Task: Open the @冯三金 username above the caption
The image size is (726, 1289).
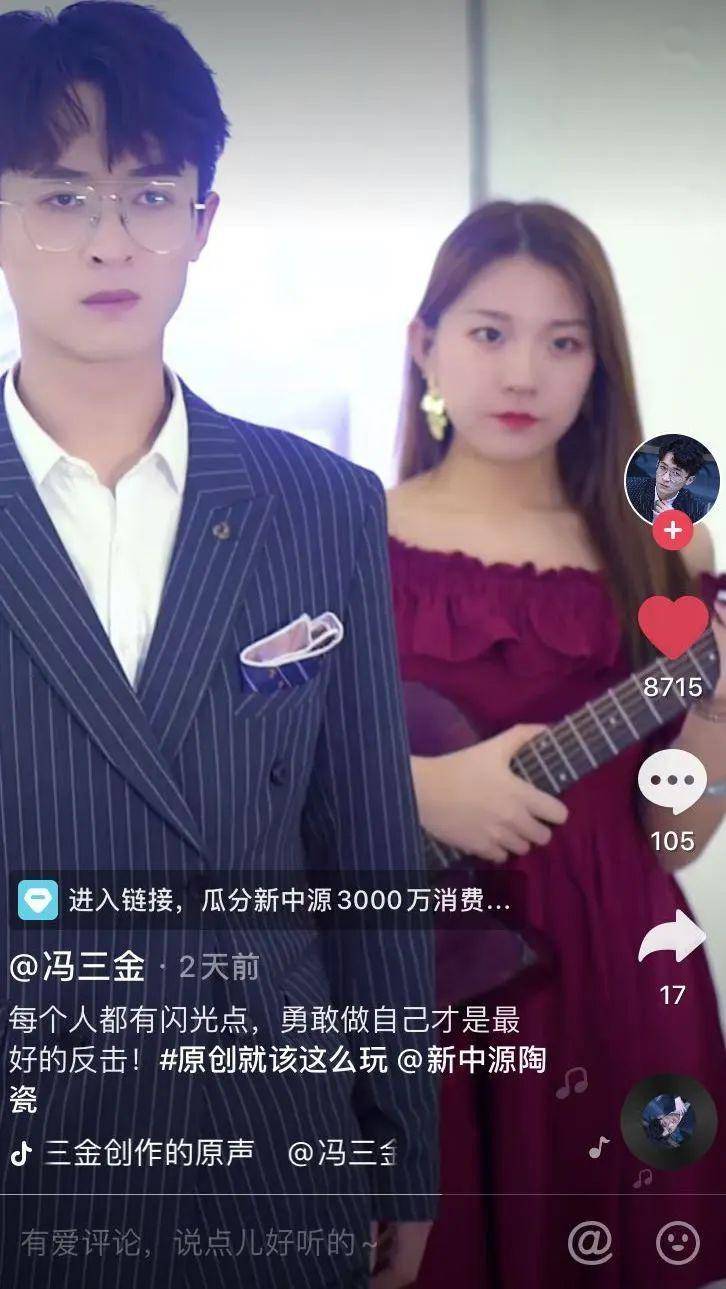Action: 77,967
